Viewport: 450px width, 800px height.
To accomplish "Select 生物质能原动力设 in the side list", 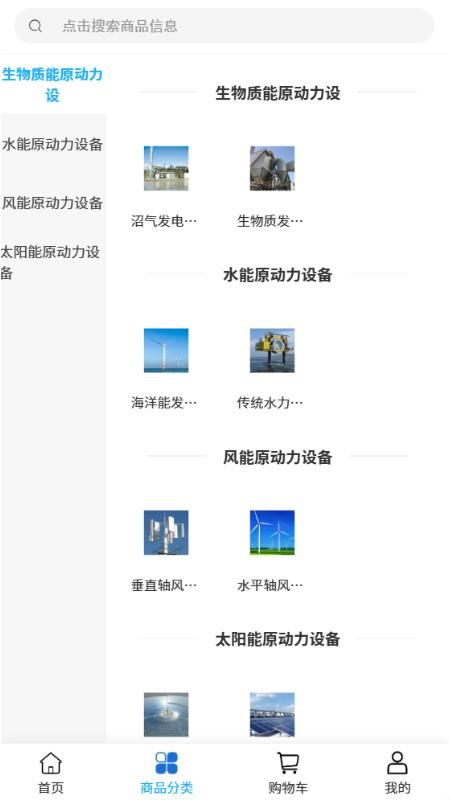I will [x=53, y=85].
